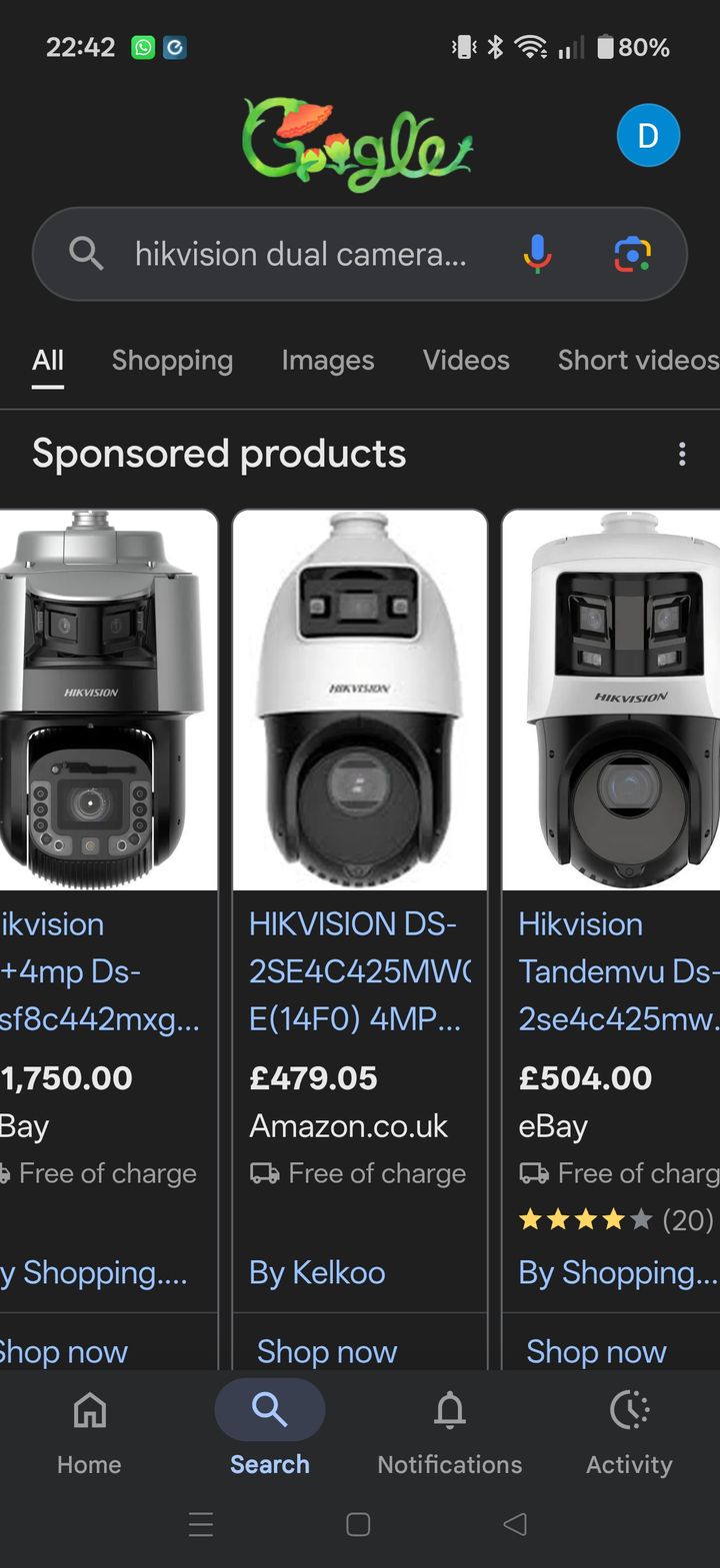The width and height of the screenshot is (720, 1568).
Task: Open Sponsored products overflow menu
Action: coord(682,455)
